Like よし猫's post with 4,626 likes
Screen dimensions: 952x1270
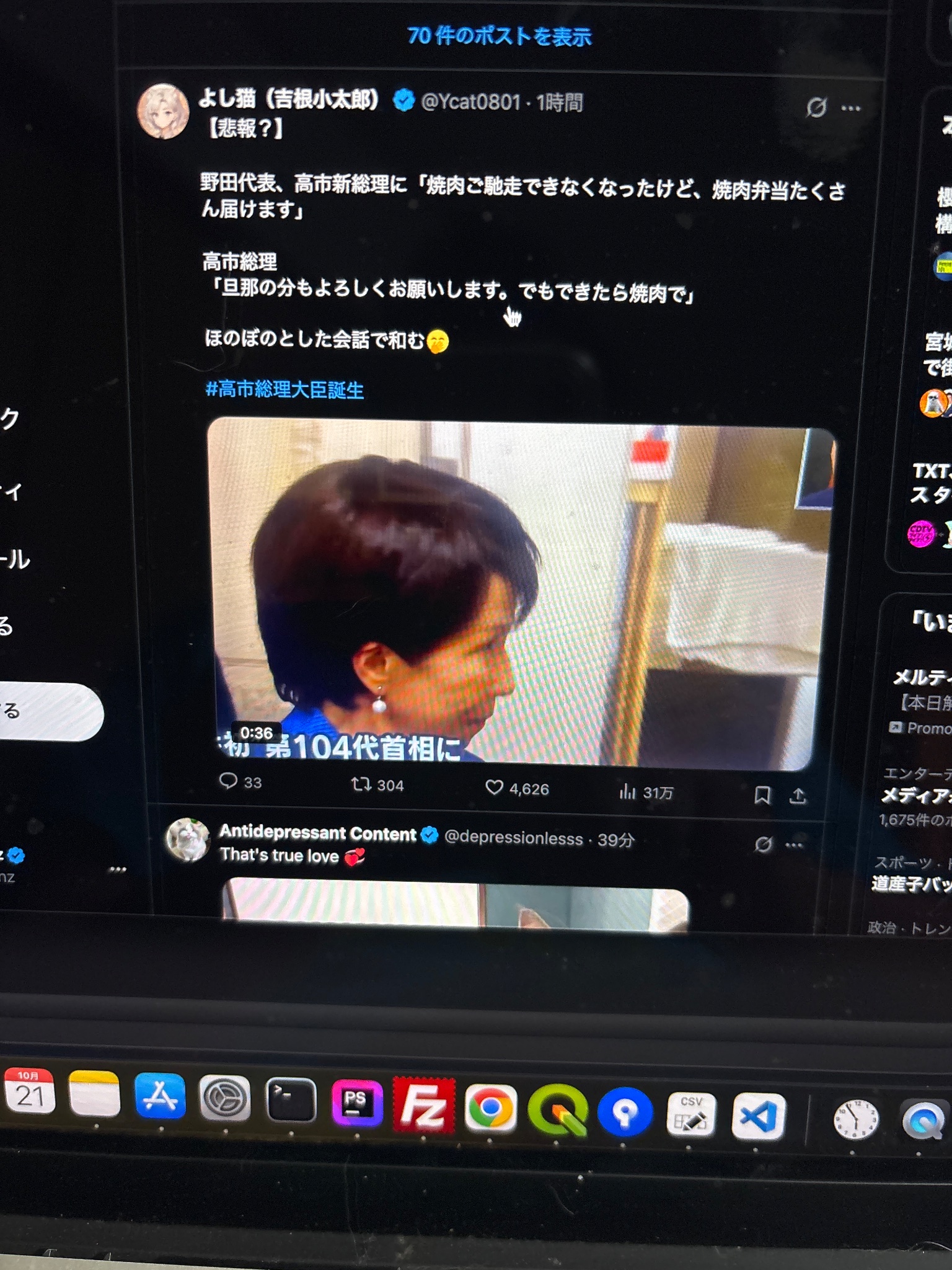(494, 788)
